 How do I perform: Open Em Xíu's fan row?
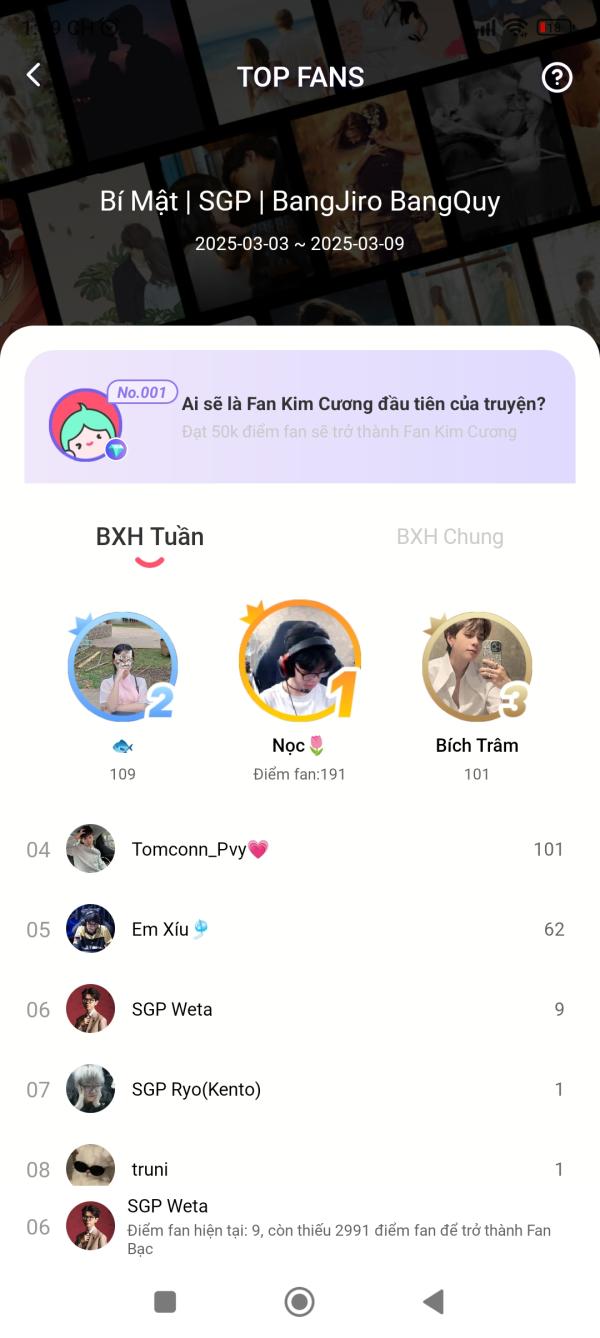[x=300, y=930]
